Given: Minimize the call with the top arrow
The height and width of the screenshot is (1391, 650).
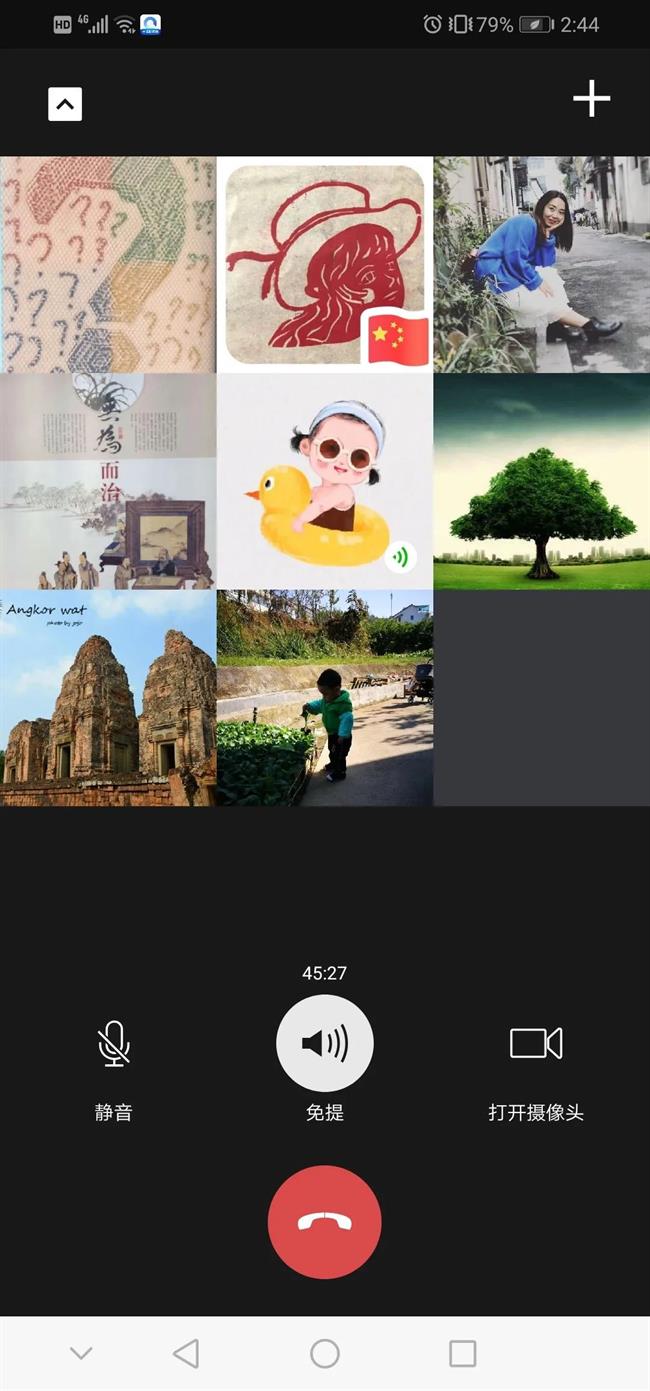Looking at the screenshot, I should 65,104.
